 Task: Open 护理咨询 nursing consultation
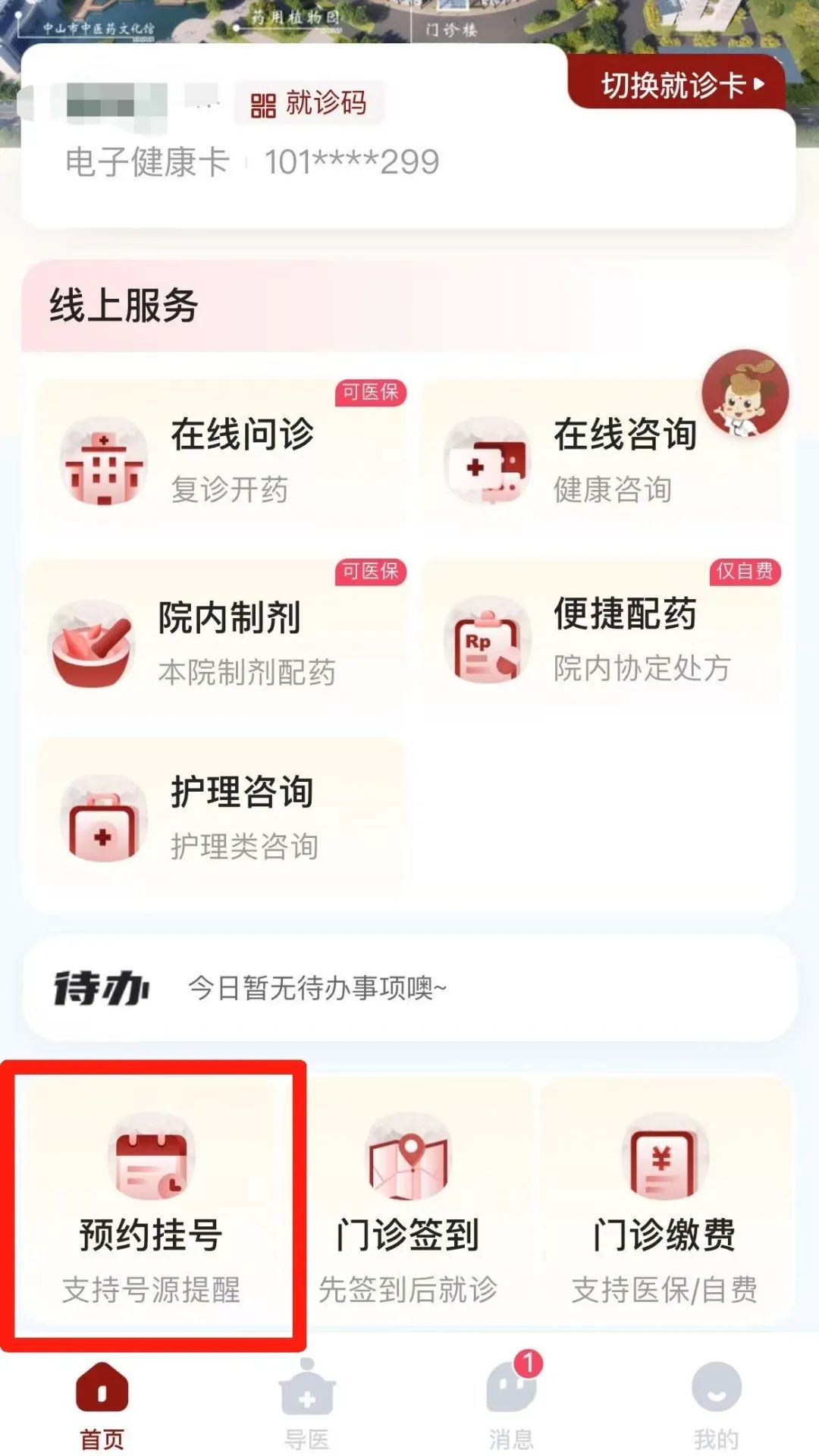220,817
